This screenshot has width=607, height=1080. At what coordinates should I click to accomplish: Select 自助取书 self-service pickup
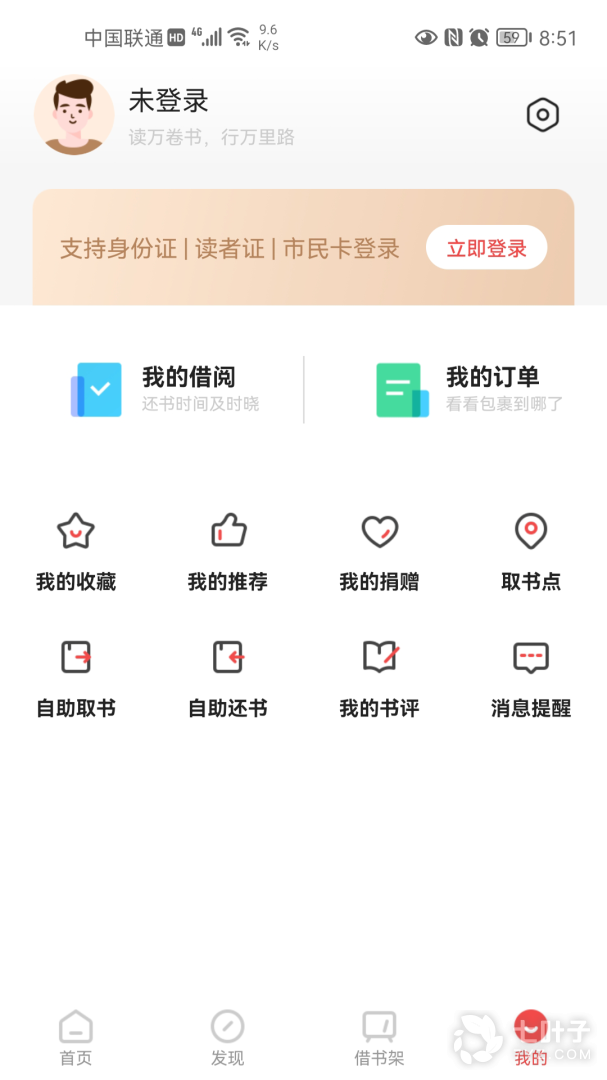pos(76,677)
